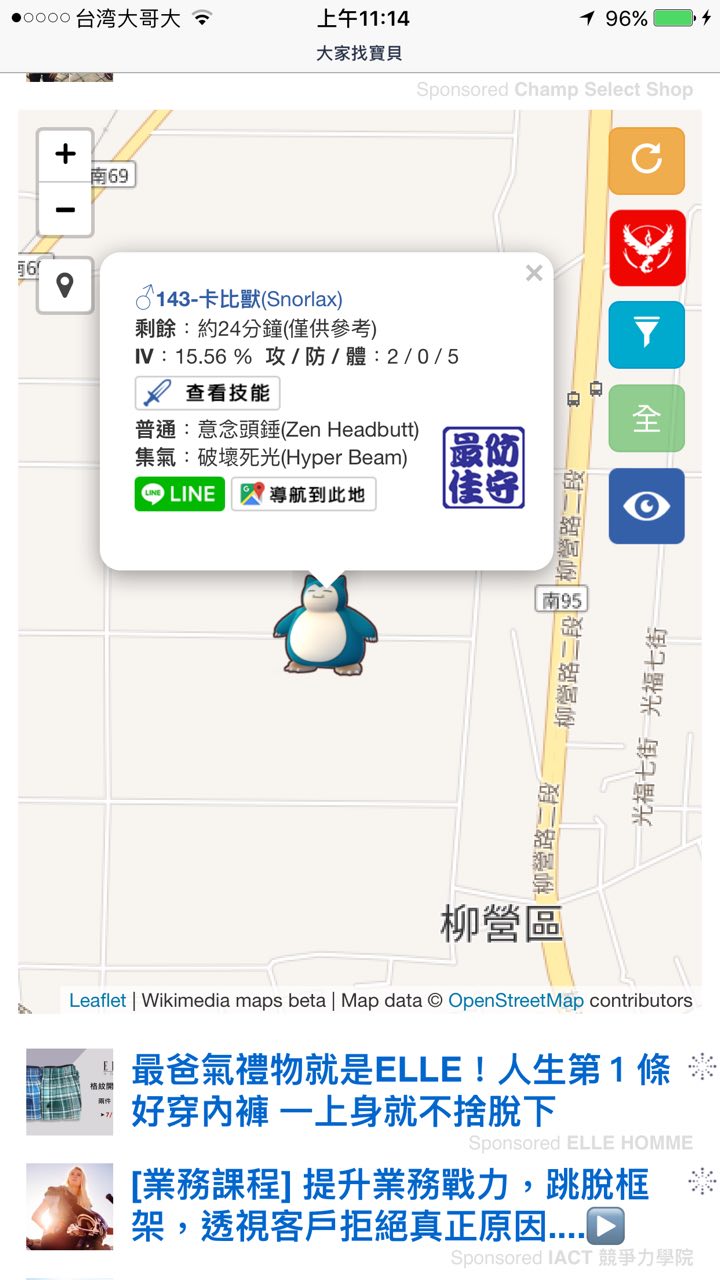Tap 查看技能 to view moves

tap(208, 393)
